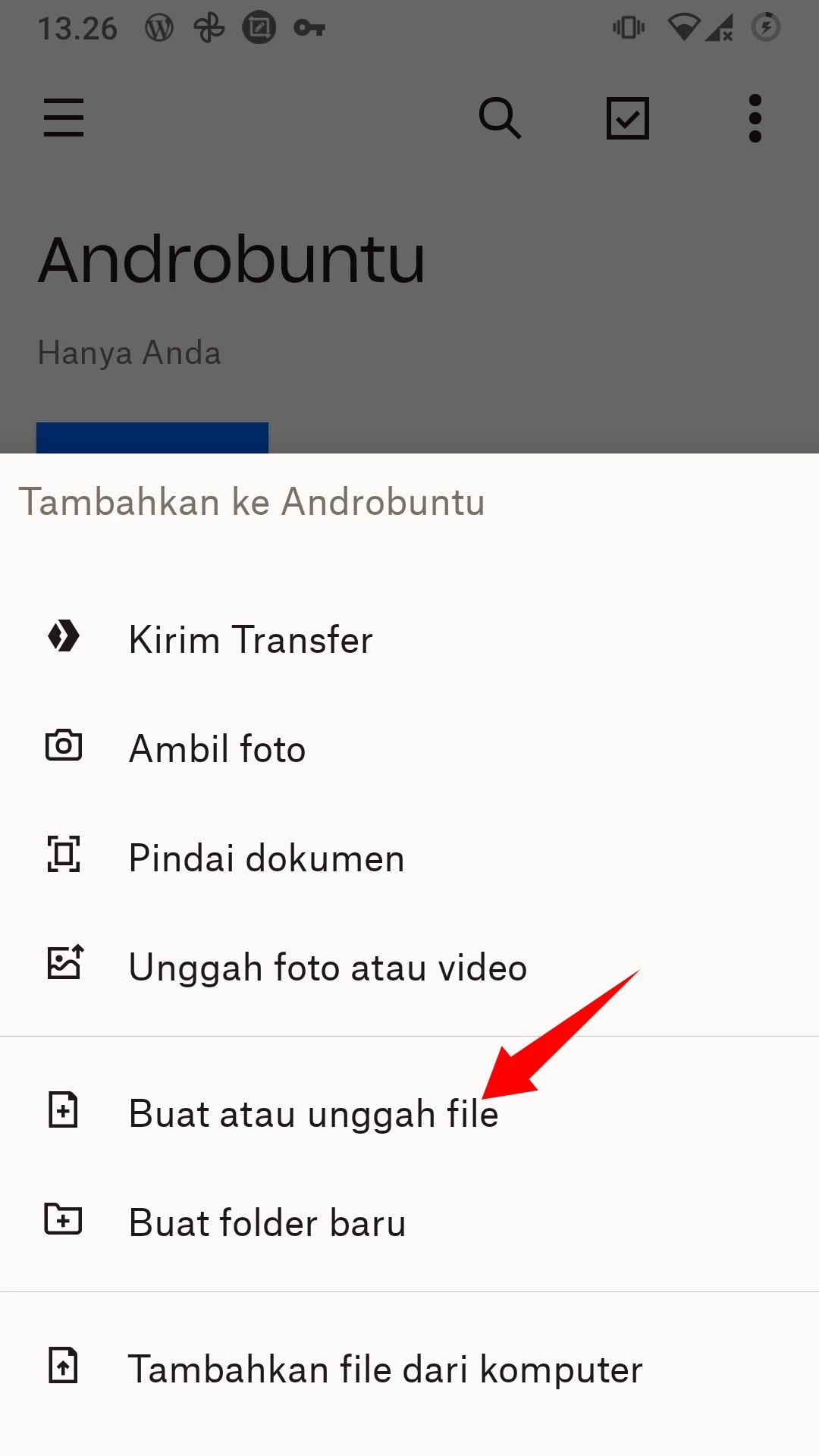
Task: Select Buat atau unggah file option
Action: pyautogui.click(x=313, y=1113)
